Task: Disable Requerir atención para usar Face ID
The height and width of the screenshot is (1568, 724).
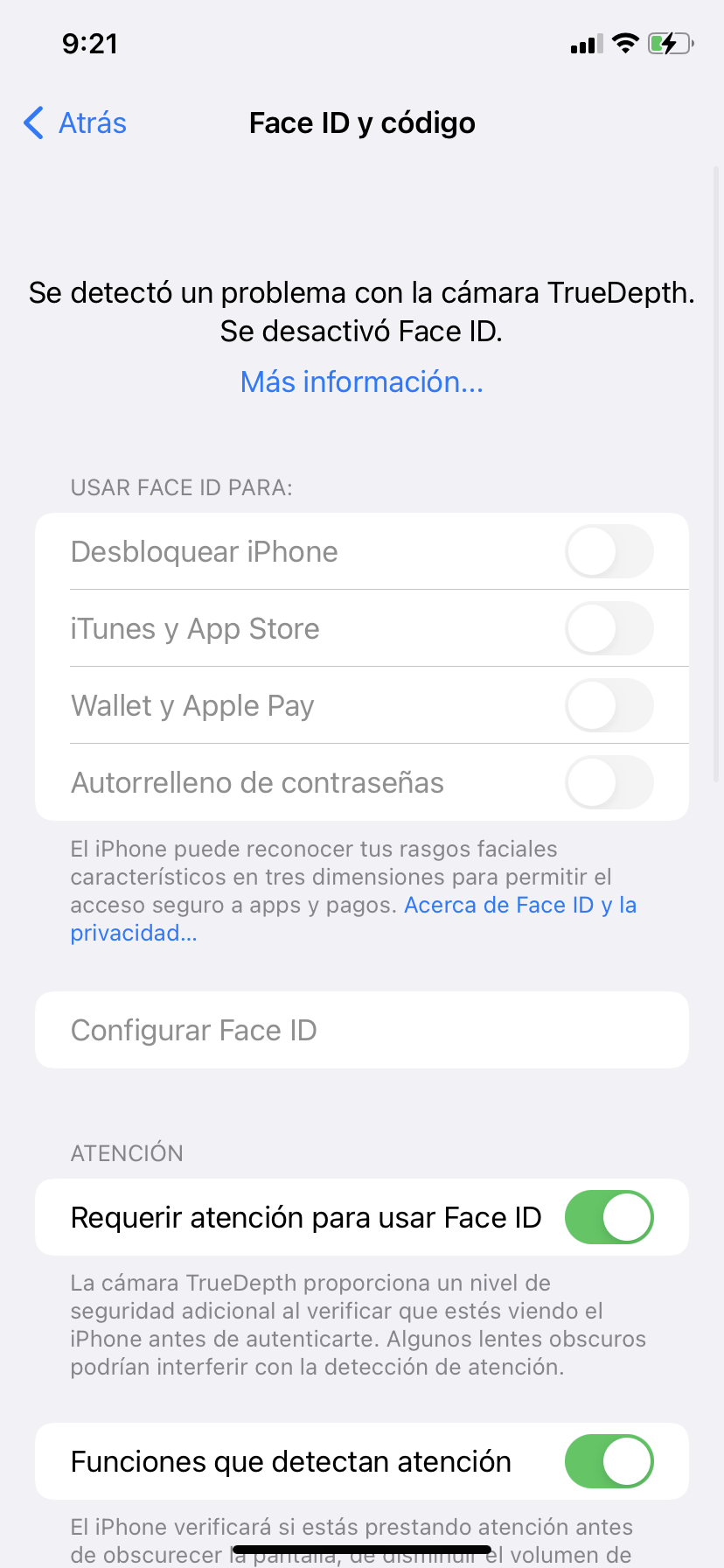Action: point(609,1217)
